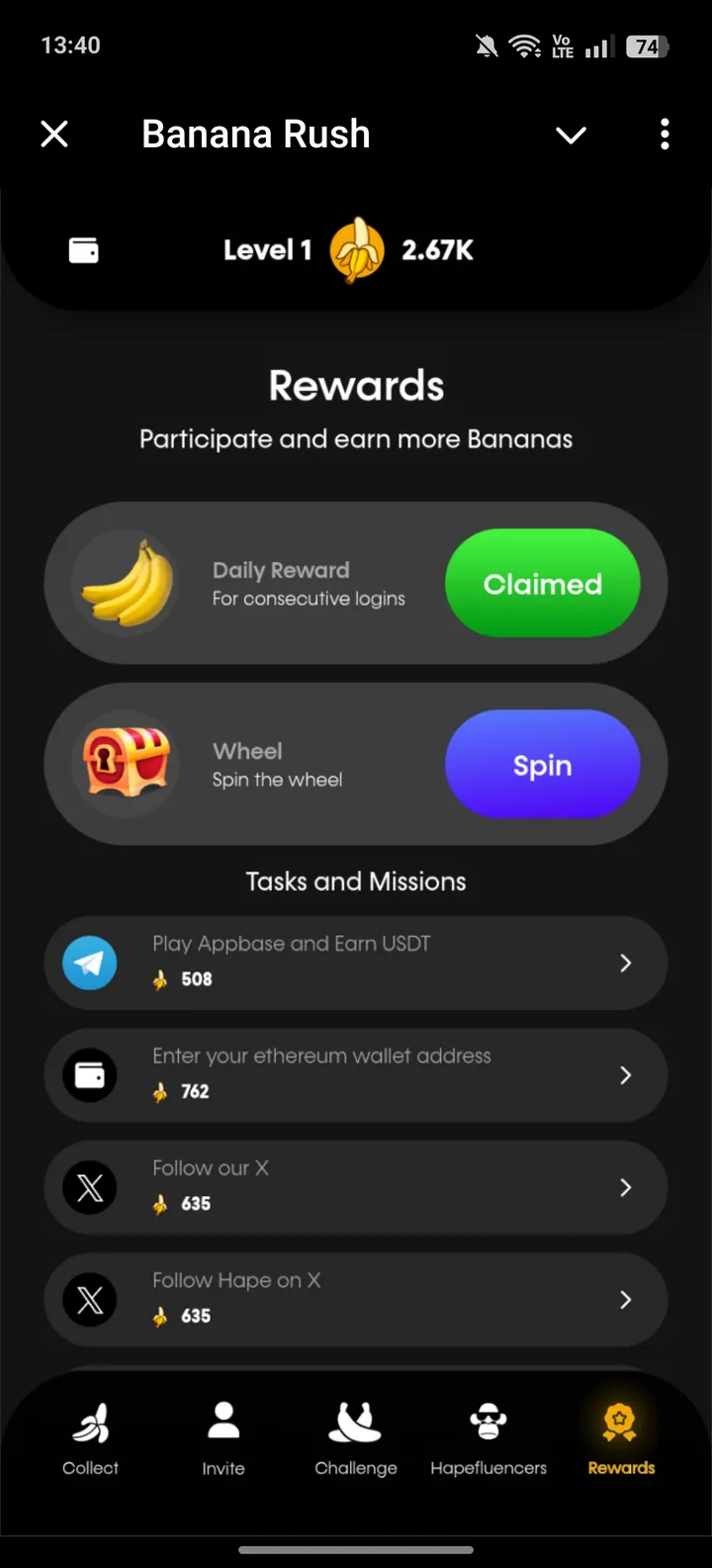Click the banana count showing 2.67K
Image resolution: width=712 pixels, height=1568 pixels.
click(436, 250)
